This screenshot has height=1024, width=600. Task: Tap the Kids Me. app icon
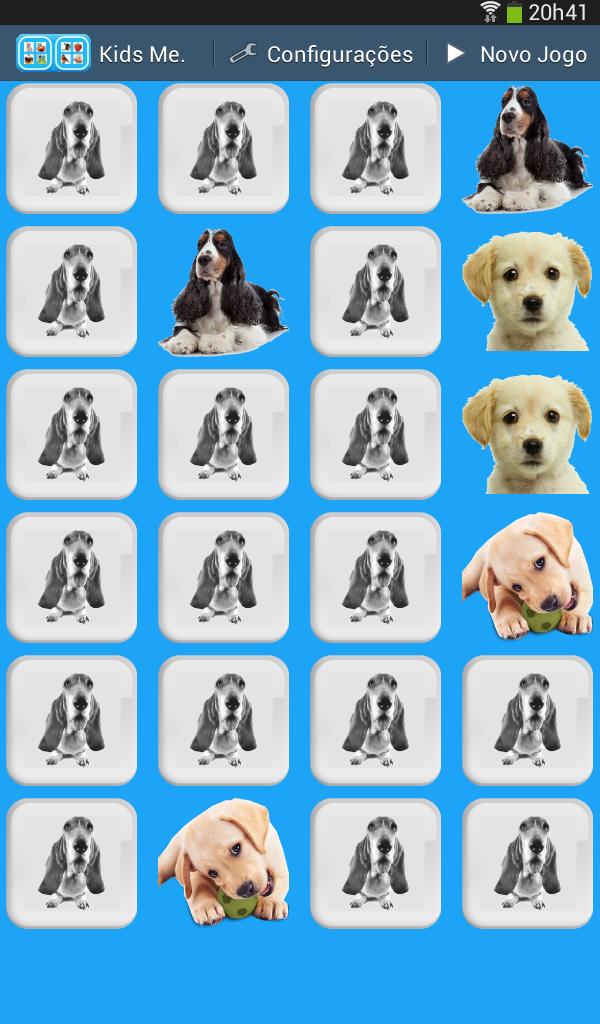[54, 53]
